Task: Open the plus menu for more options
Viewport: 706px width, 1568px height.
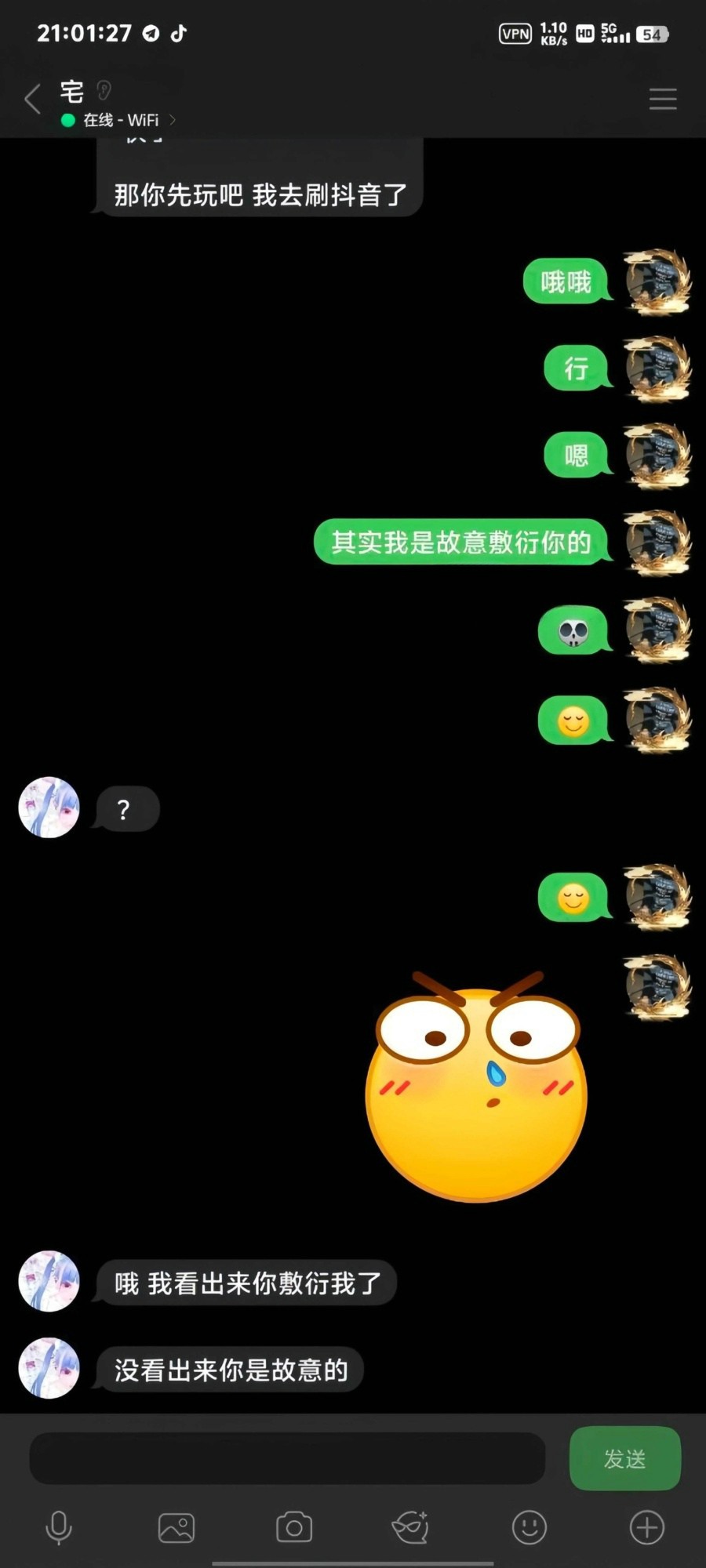Action: tap(647, 1527)
